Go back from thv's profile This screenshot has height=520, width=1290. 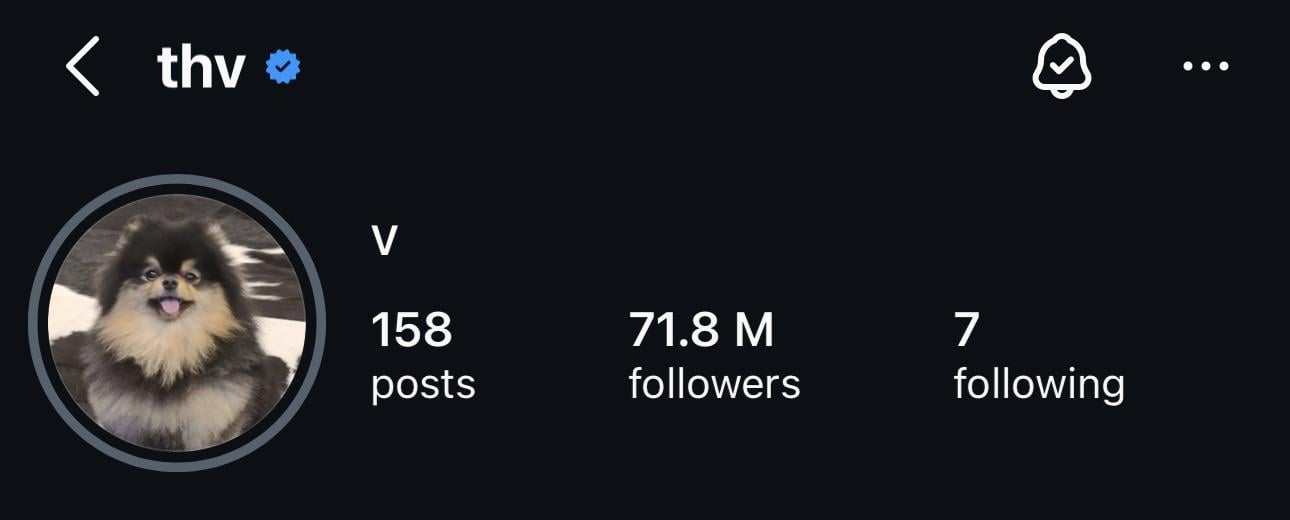click(x=83, y=66)
